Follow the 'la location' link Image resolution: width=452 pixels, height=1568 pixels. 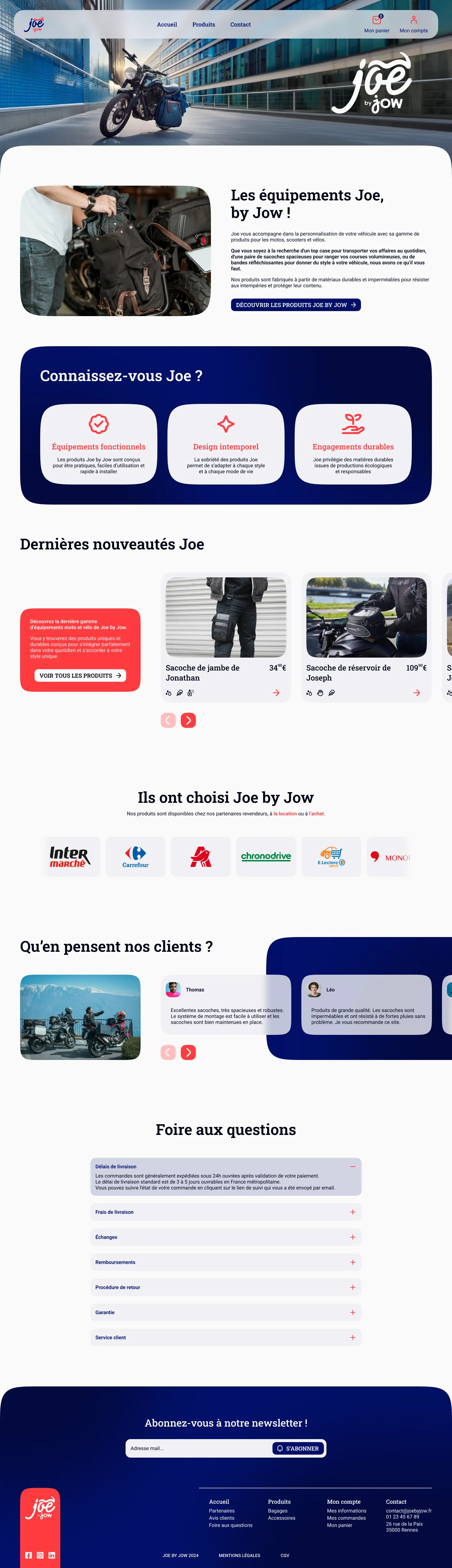coord(285,814)
